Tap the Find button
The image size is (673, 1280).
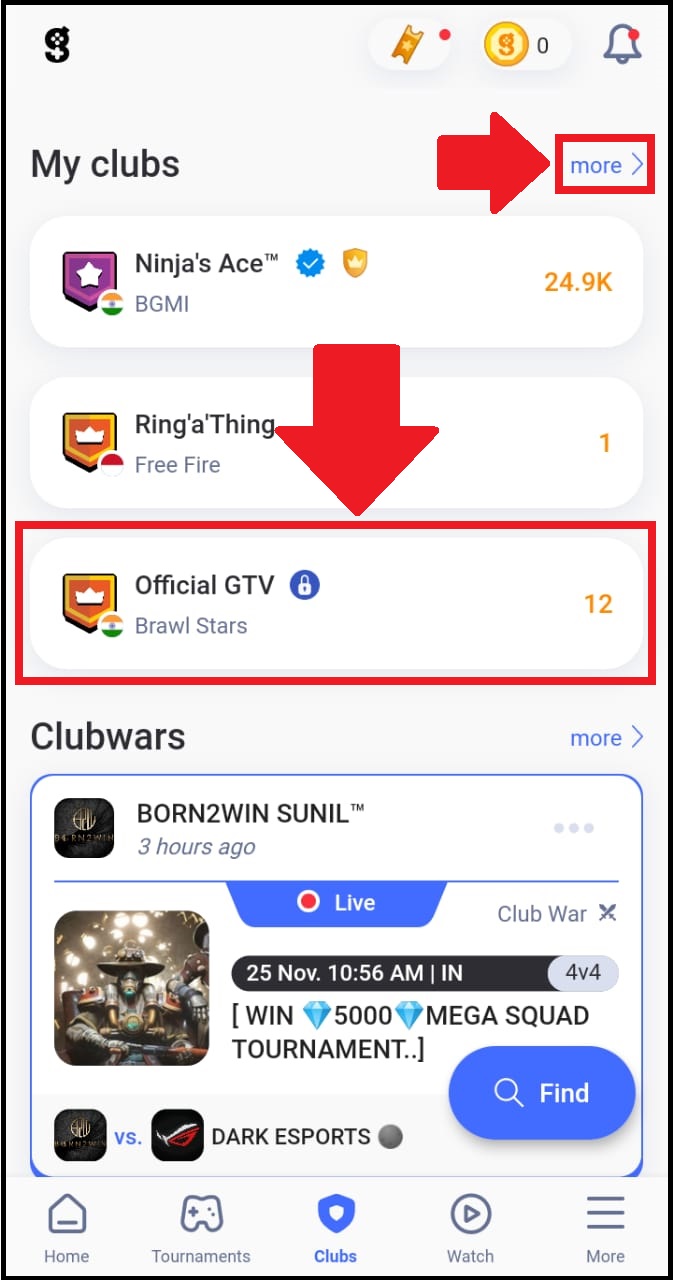(x=542, y=1093)
